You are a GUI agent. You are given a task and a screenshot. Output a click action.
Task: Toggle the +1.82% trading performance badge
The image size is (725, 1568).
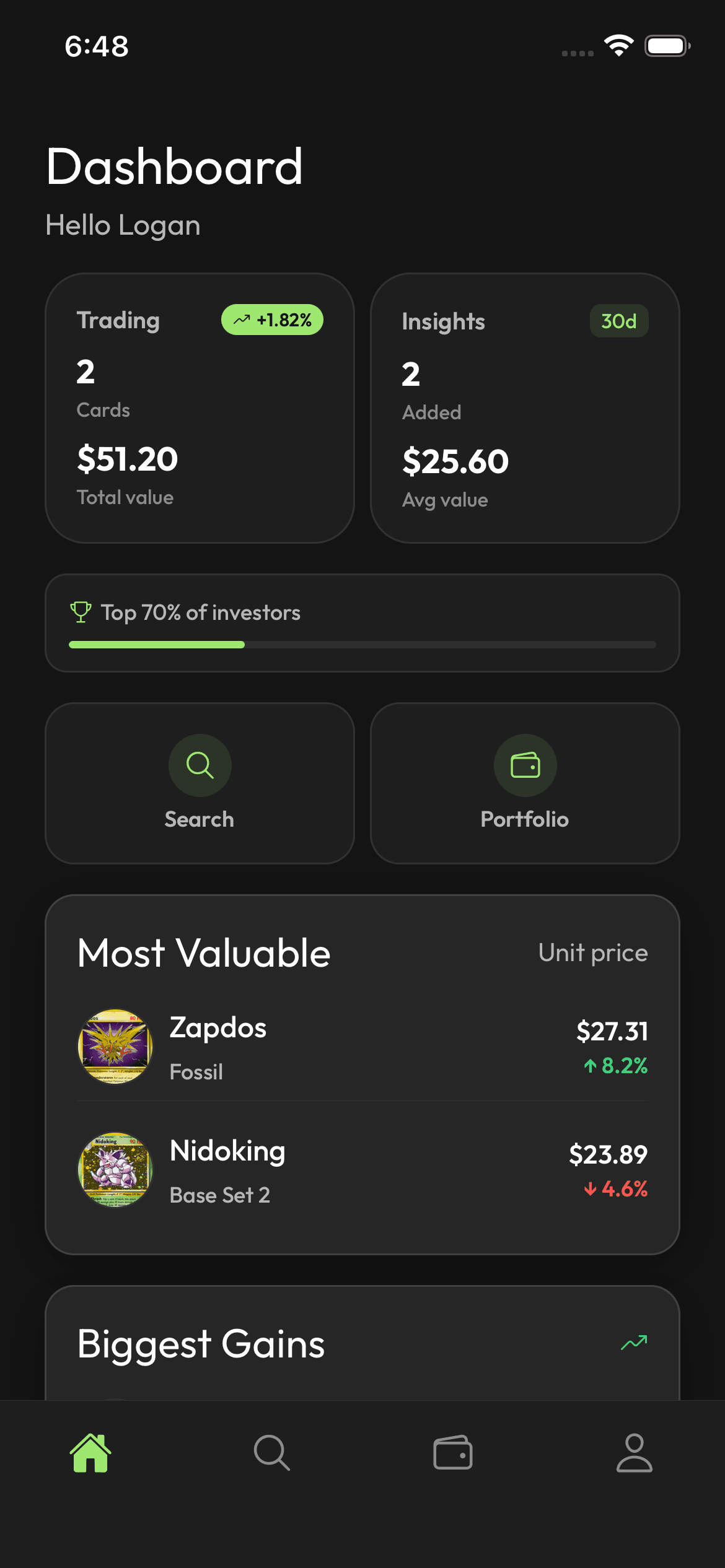(x=272, y=320)
